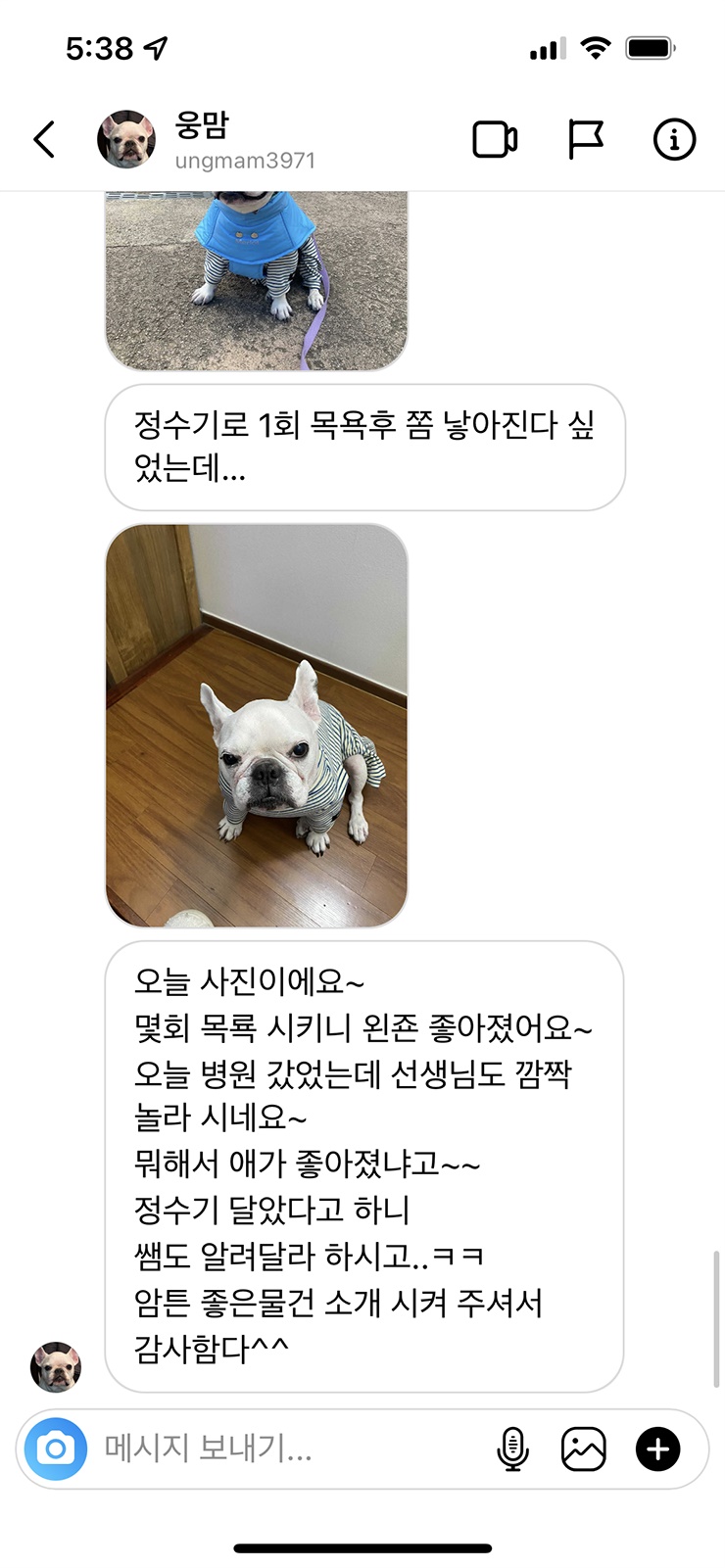Open the camera to send a photo

click(x=56, y=1449)
